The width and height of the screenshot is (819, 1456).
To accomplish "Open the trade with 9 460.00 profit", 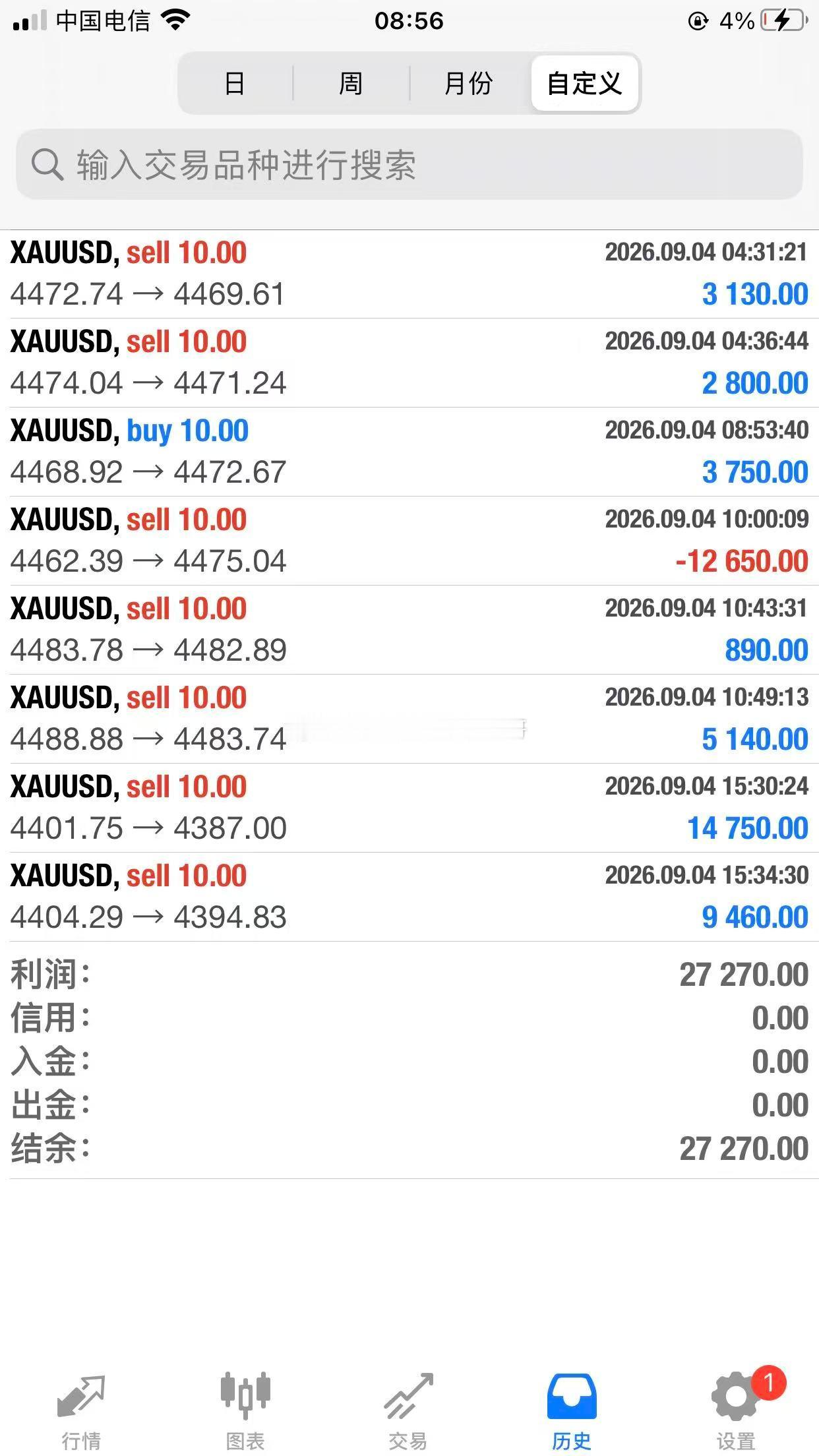I will tap(409, 897).
